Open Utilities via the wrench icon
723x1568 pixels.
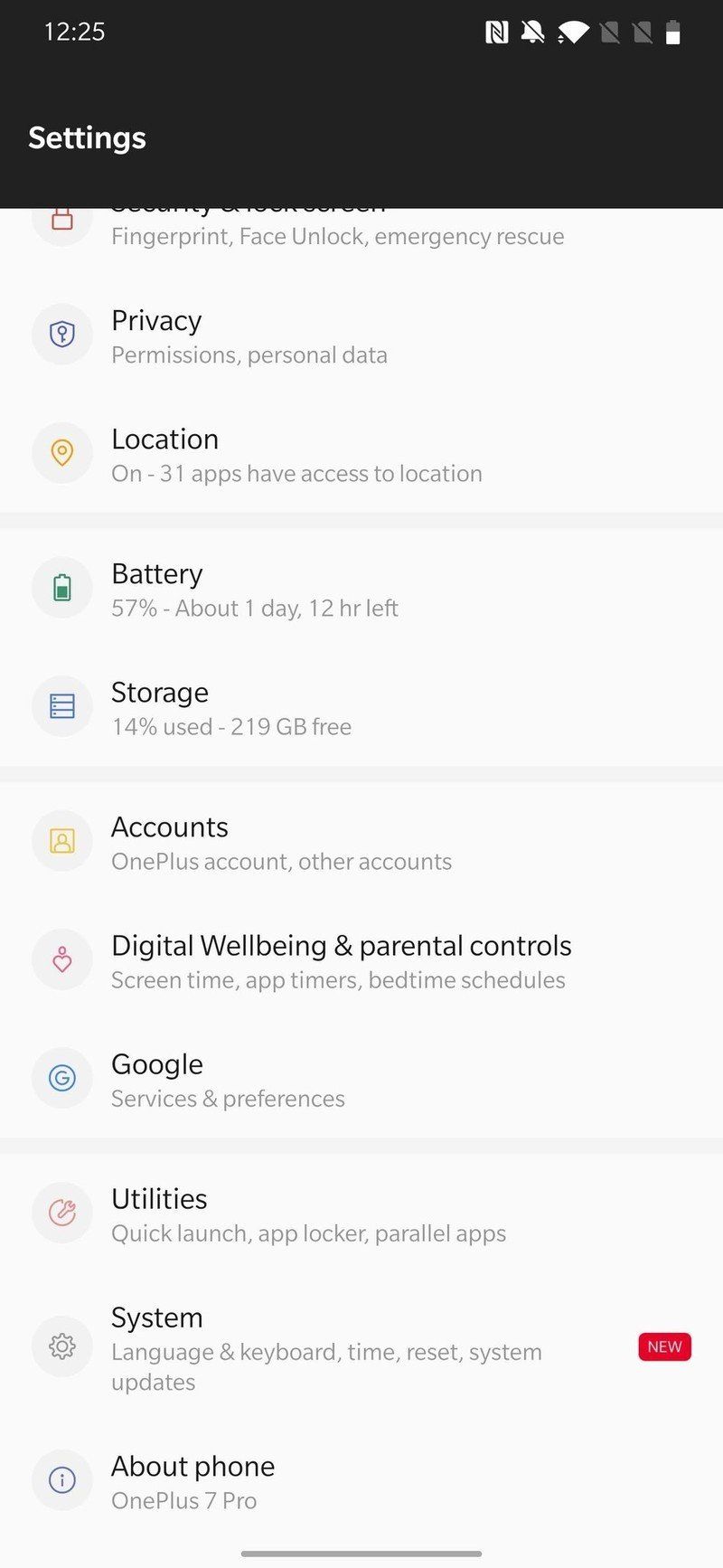pos(61,1213)
